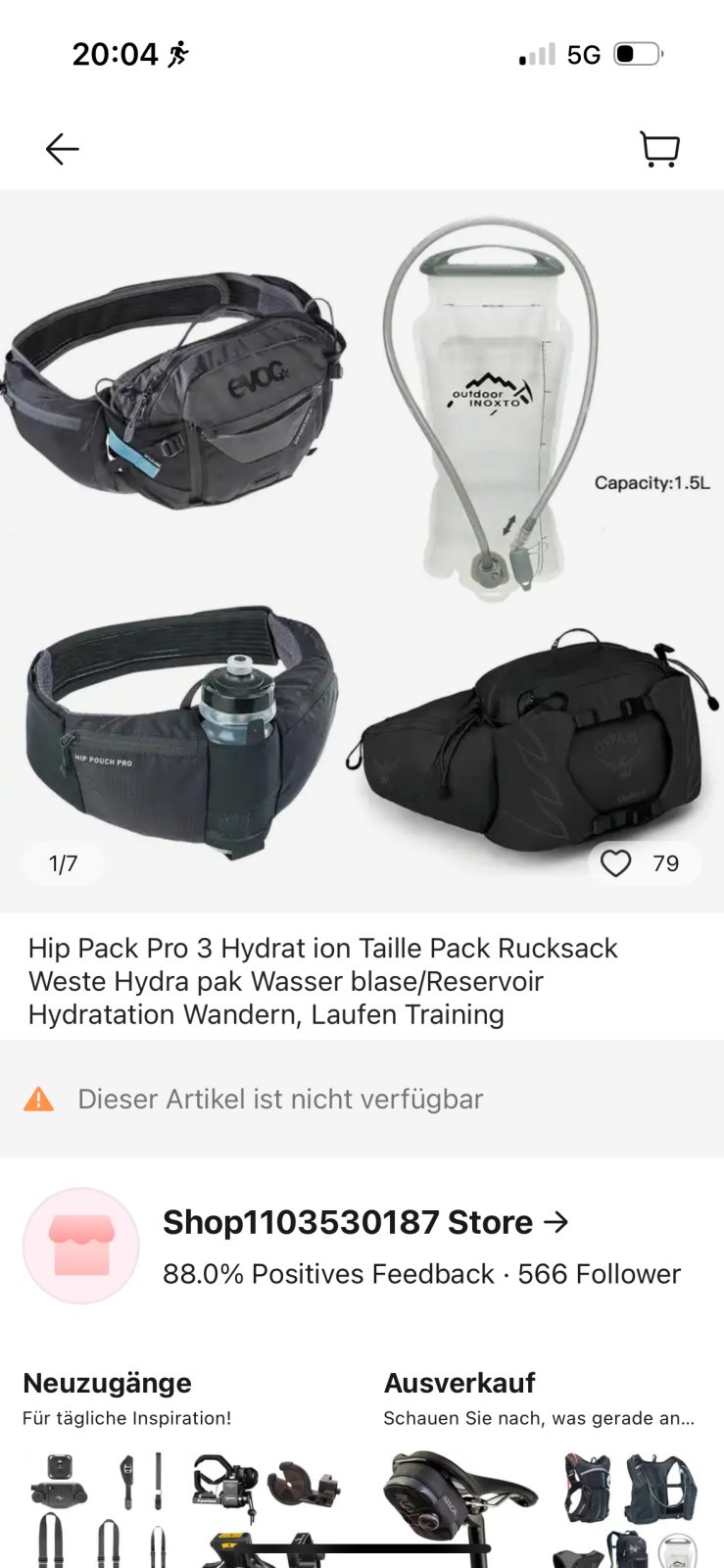This screenshot has width=724, height=1568.
Task: Go back using the arrow icon
Action: coord(62,149)
